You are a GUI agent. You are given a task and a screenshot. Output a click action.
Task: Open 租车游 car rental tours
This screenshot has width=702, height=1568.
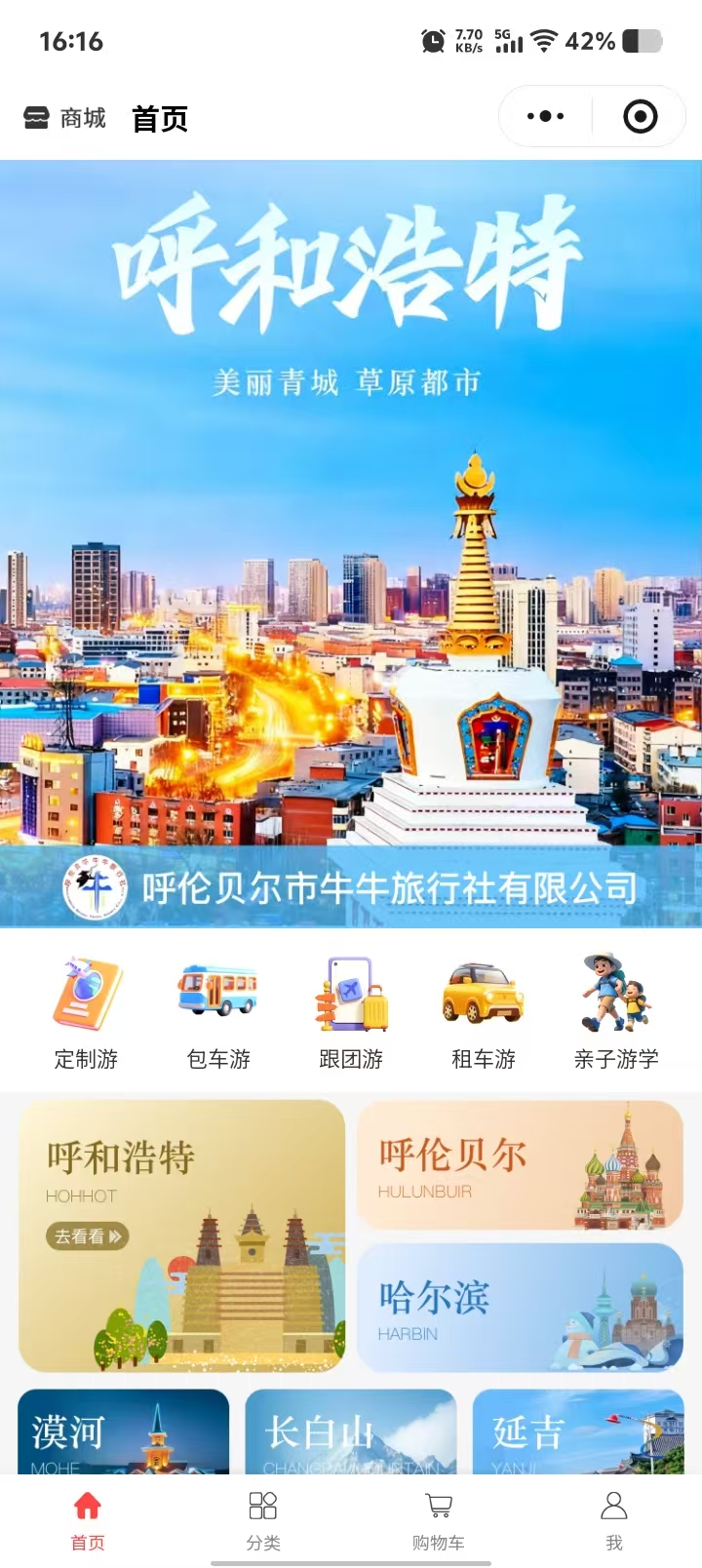tap(484, 1014)
